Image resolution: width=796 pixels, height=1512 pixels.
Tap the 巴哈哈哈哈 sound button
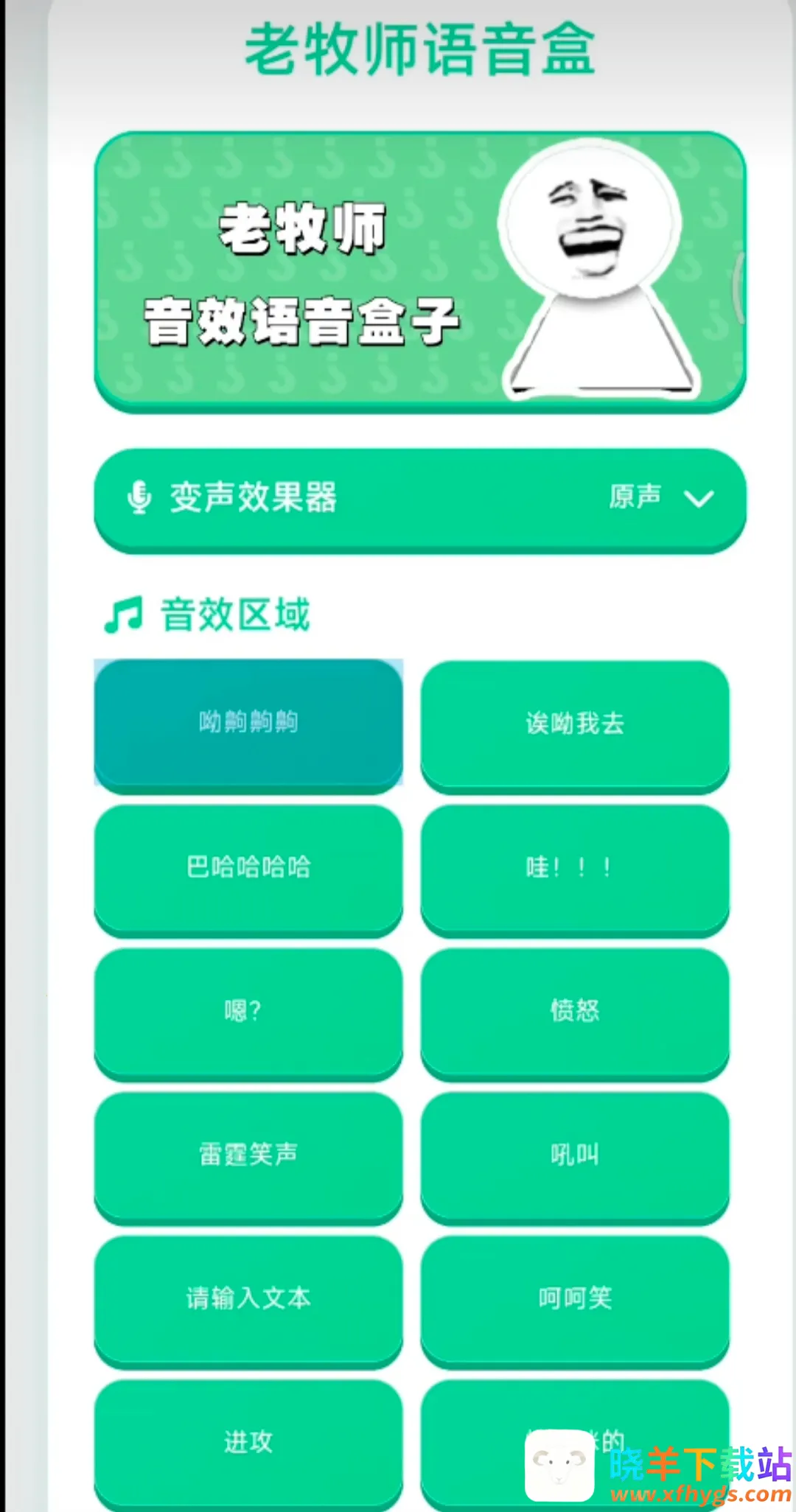(x=248, y=867)
